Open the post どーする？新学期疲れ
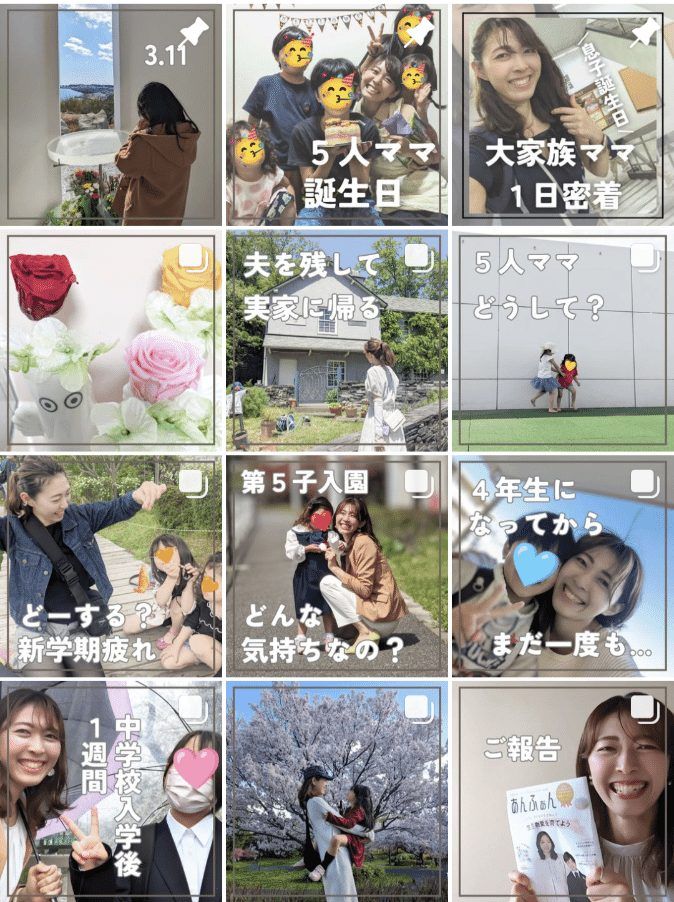The width and height of the screenshot is (674, 902). [112, 566]
